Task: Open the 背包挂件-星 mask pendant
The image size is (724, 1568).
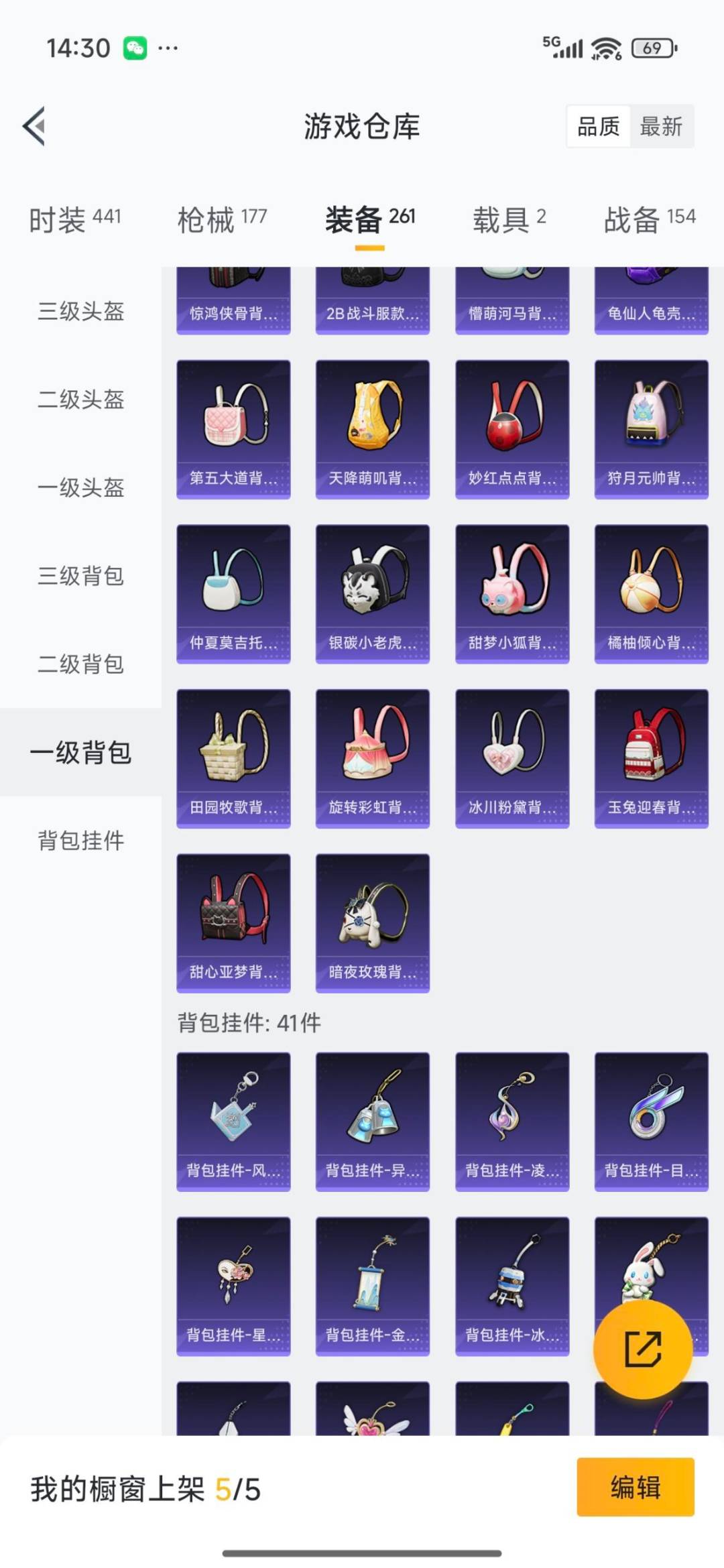Action: tap(233, 1280)
